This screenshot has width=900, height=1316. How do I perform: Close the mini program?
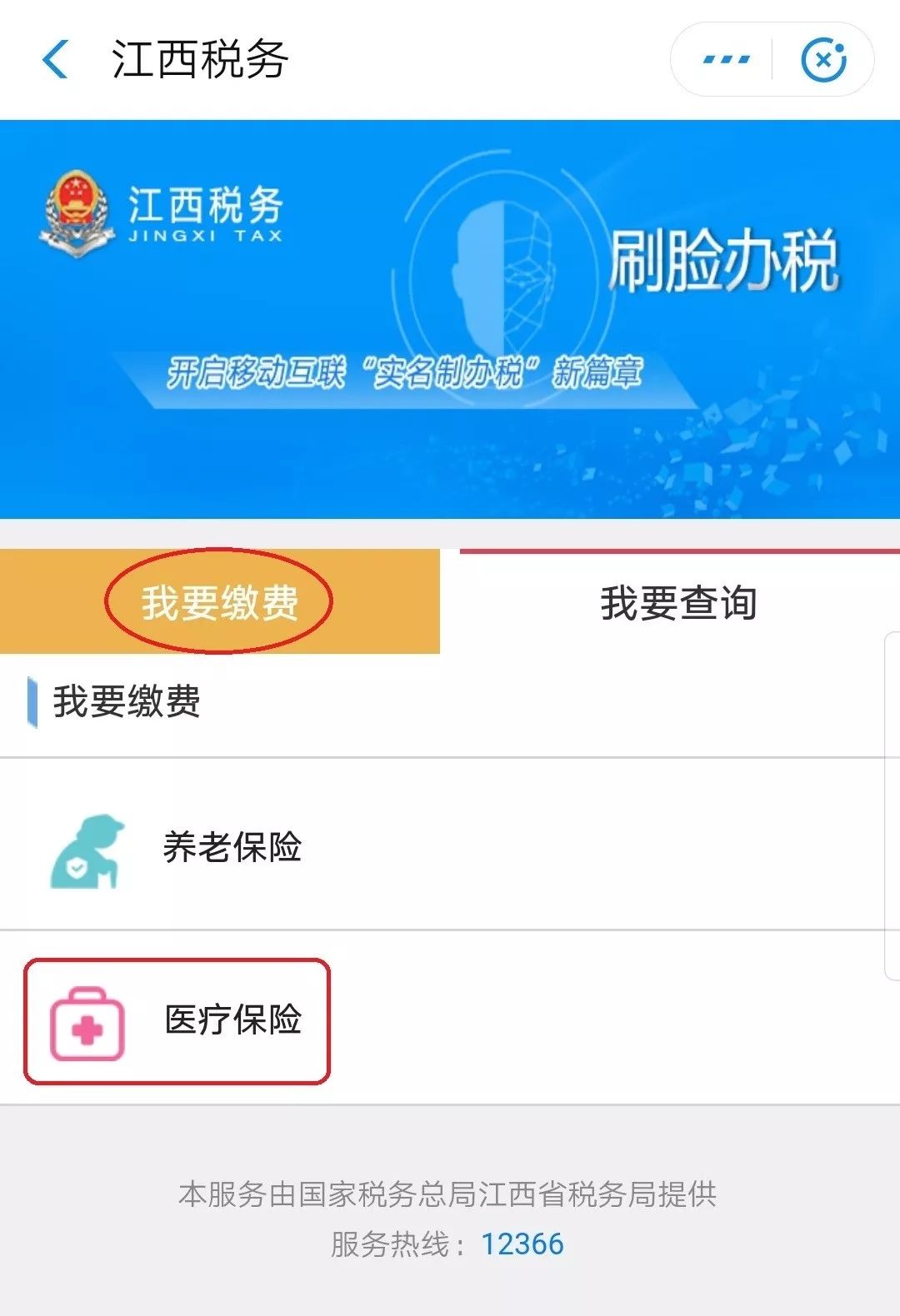[822, 60]
